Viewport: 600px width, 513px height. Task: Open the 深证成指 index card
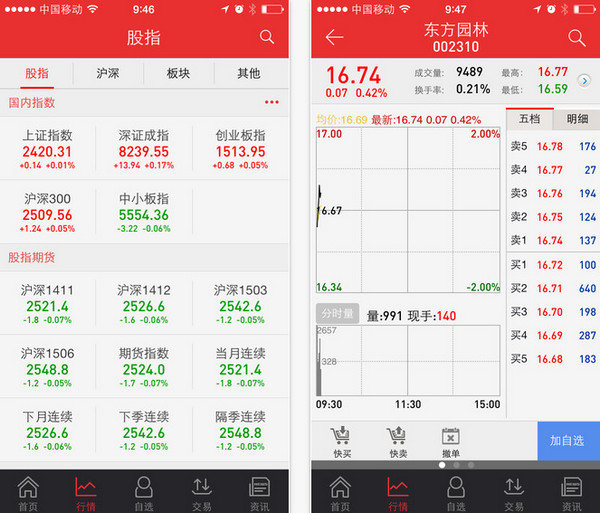(144, 149)
